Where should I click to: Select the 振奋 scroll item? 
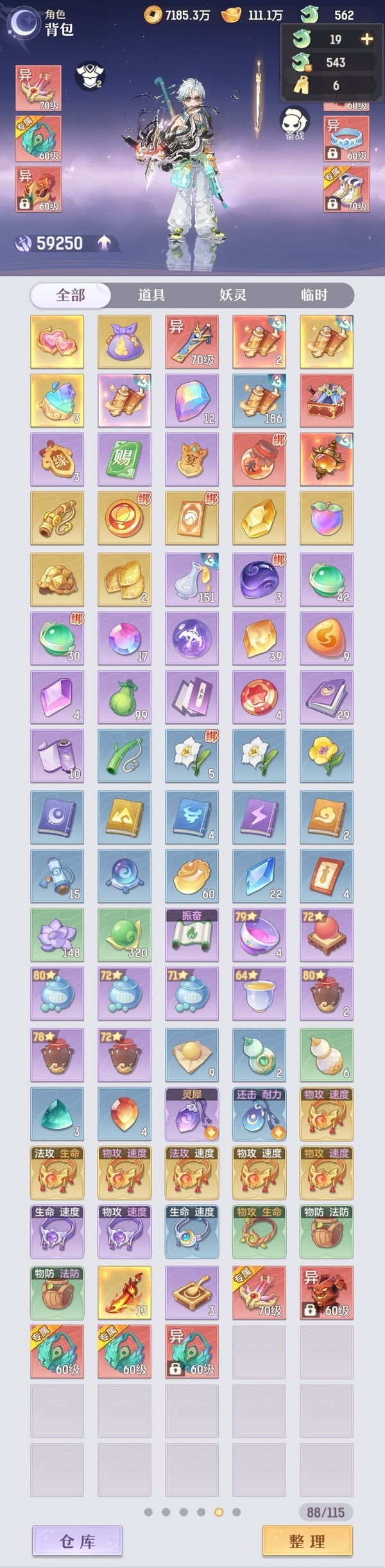tap(192, 935)
